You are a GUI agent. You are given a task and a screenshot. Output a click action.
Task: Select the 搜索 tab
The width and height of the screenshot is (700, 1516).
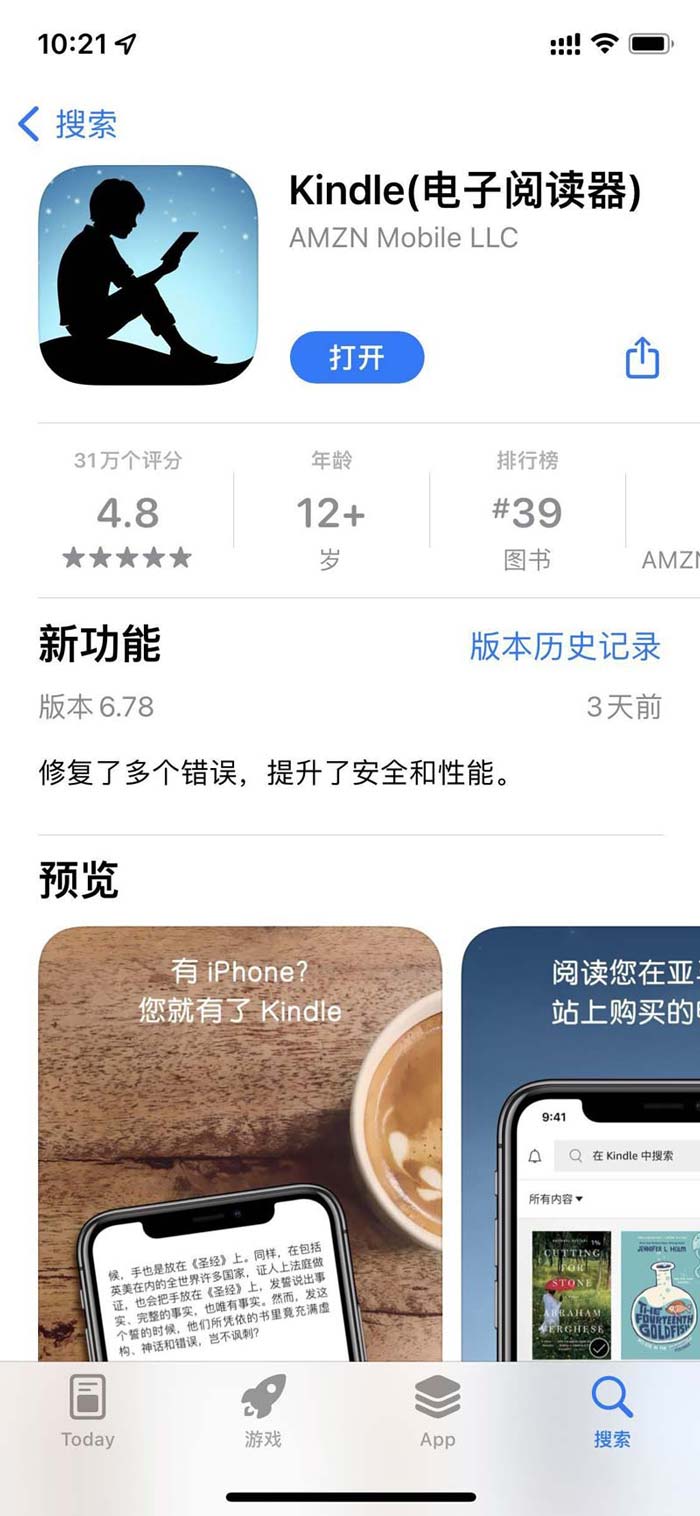[612, 1411]
